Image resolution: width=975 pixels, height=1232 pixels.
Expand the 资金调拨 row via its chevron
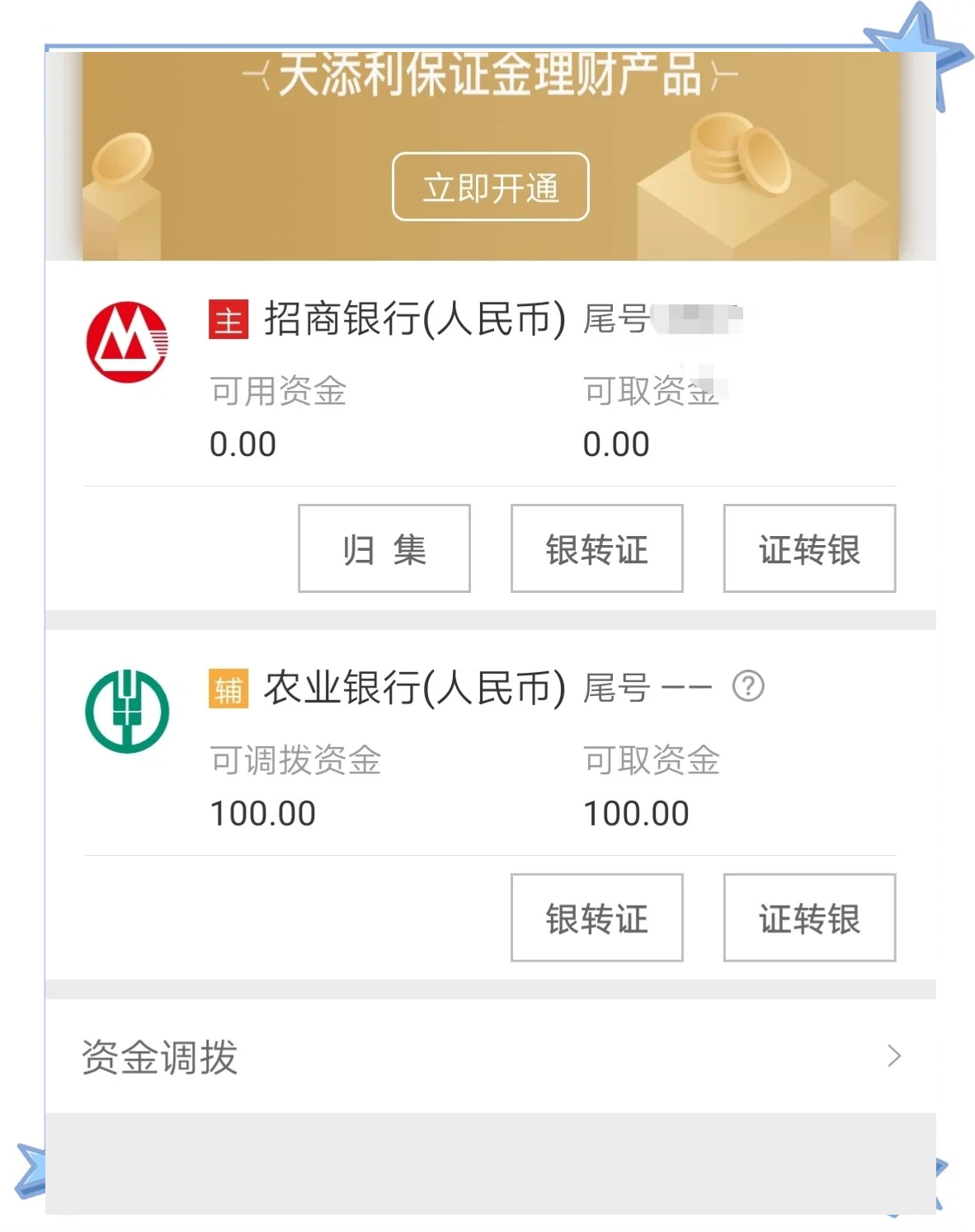893,1056
